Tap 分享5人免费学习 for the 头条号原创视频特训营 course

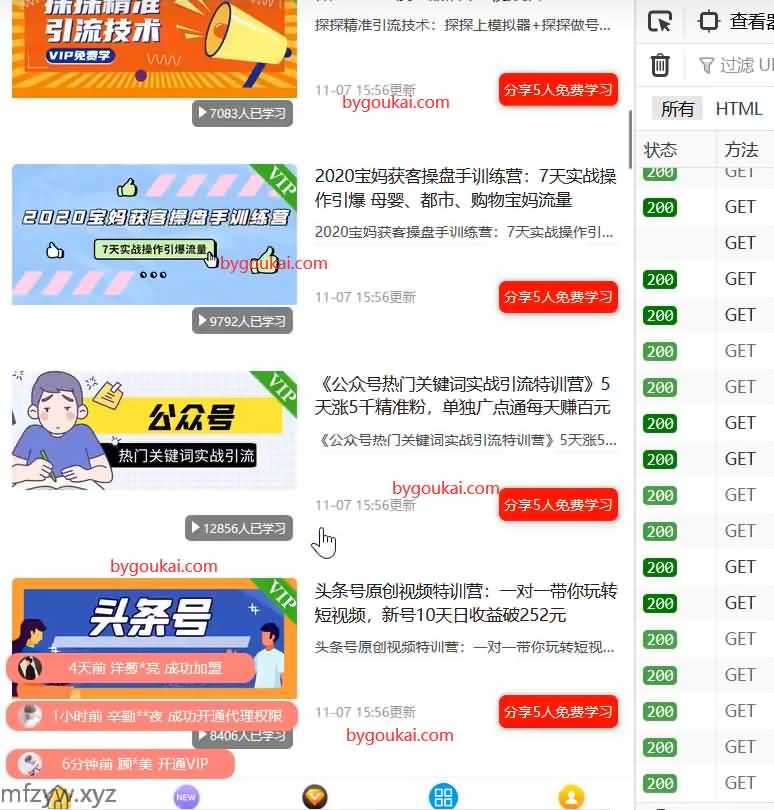558,712
